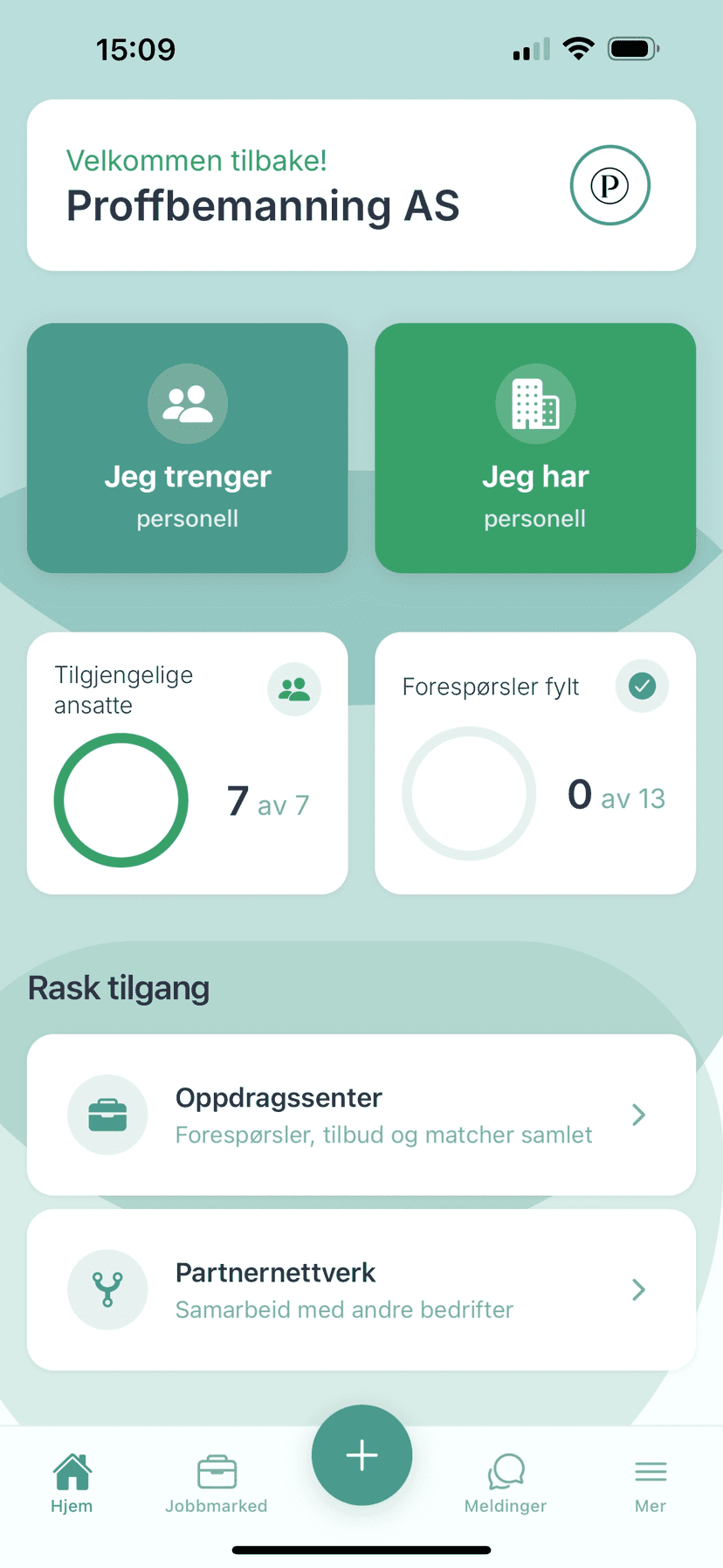Open the Jeg trenger personell card
723x1568 pixels.
tap(187, 448)
